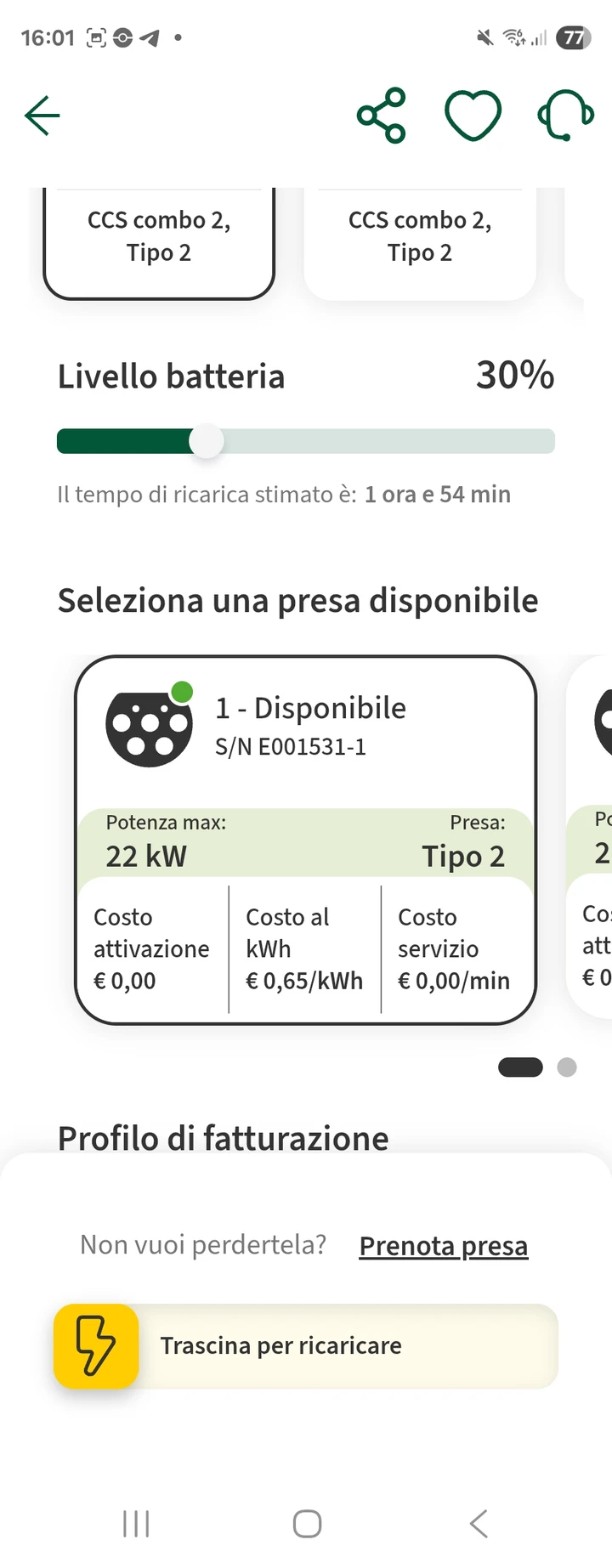Screen dimensions: 612x1568
Task: Go to the Android home screen
Action: pyautogui.click(x=307, y=1524)
